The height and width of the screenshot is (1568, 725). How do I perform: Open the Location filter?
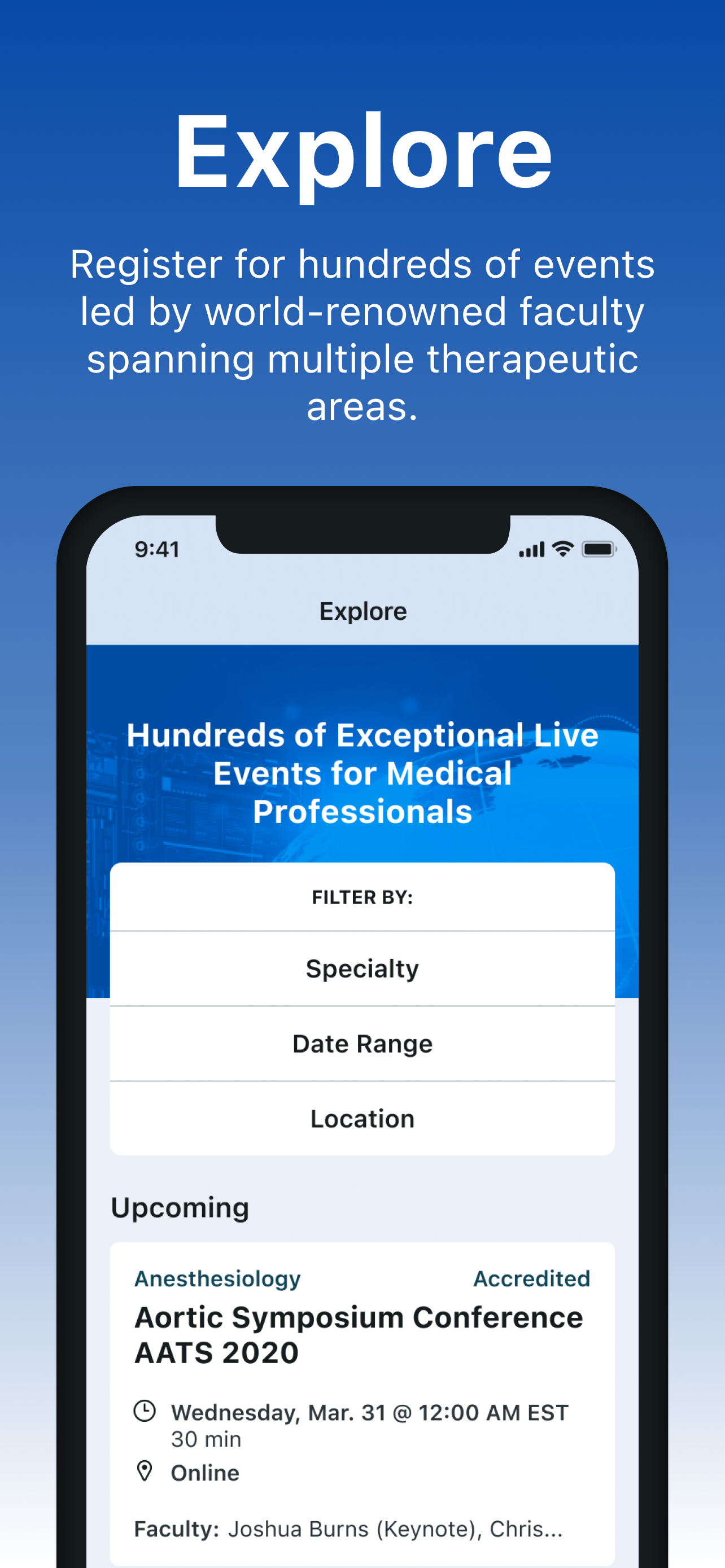(362, 1118)
